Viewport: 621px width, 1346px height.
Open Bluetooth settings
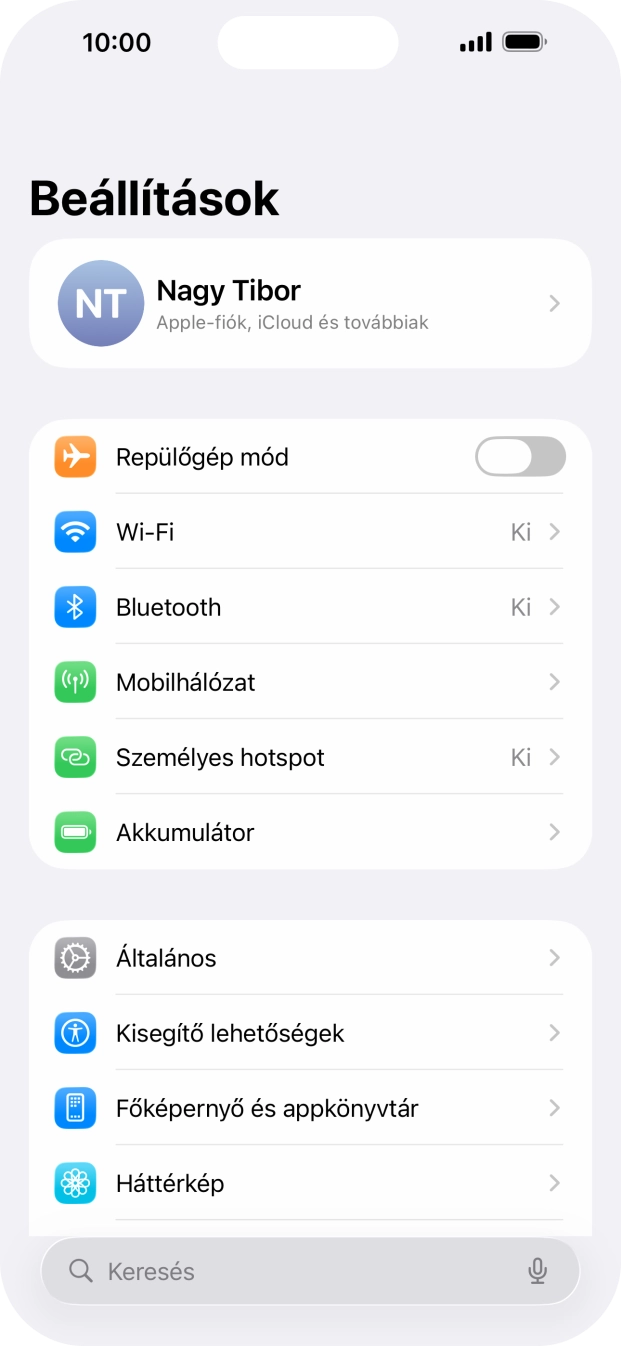click(x=310, y=607)
